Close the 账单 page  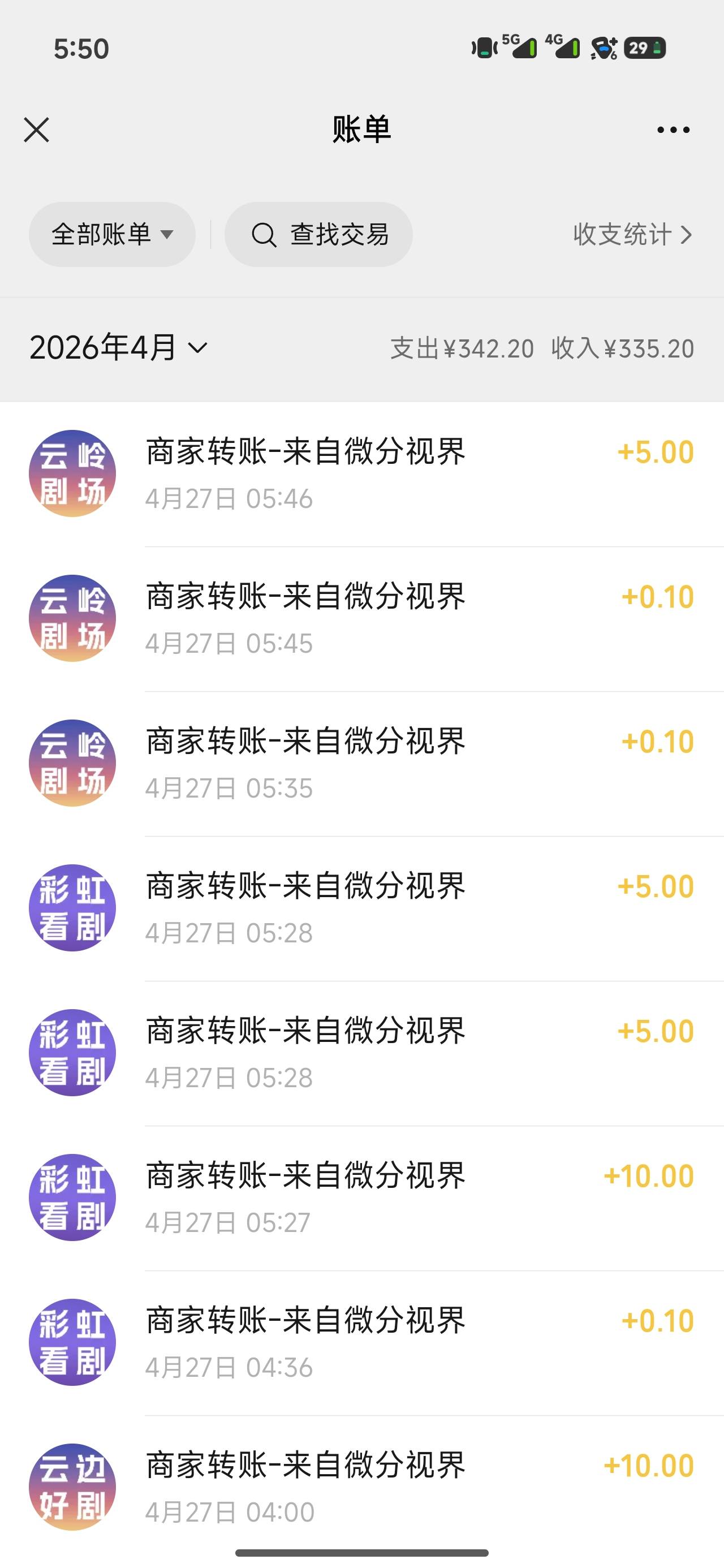pyautogui.click(x=37, y=130)
